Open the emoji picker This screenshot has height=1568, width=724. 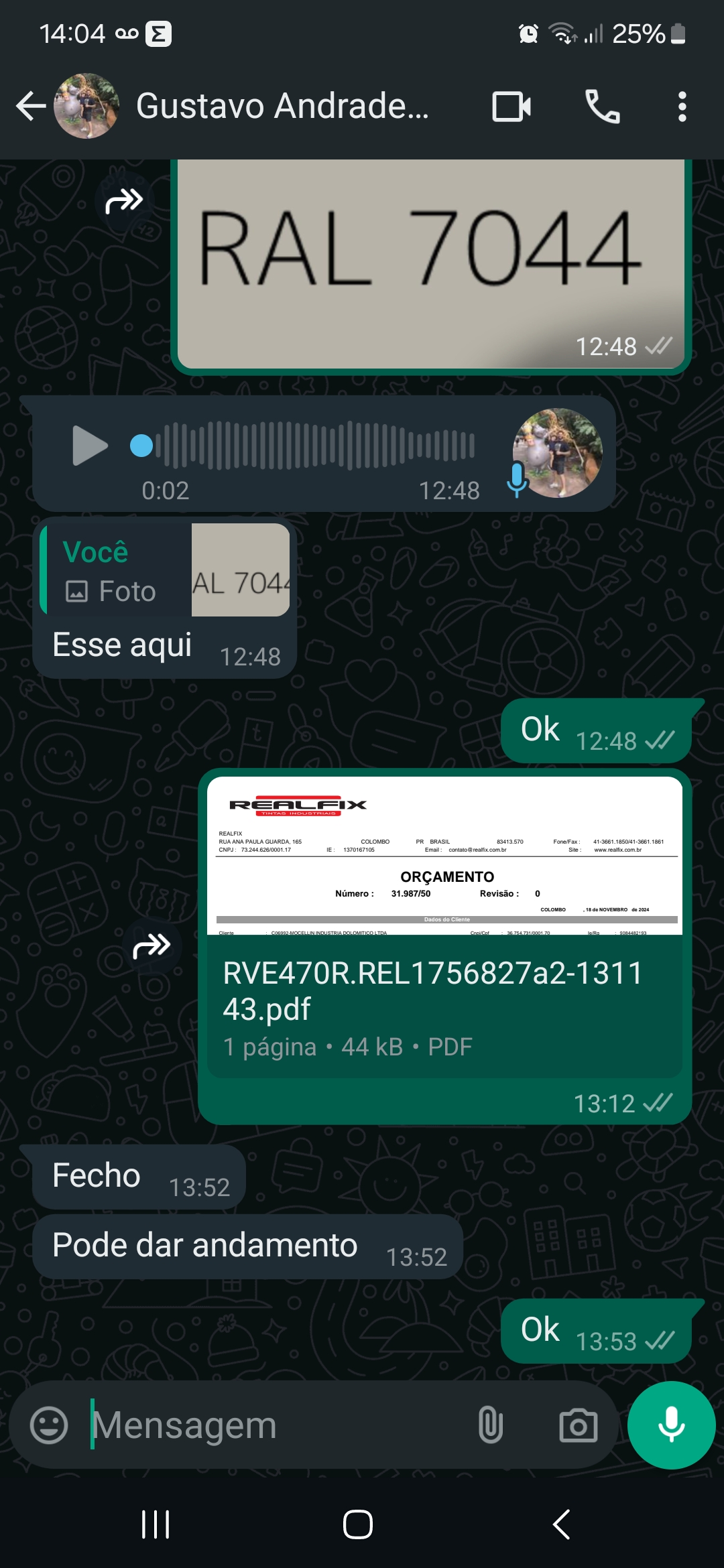(x=49, y=1425)
